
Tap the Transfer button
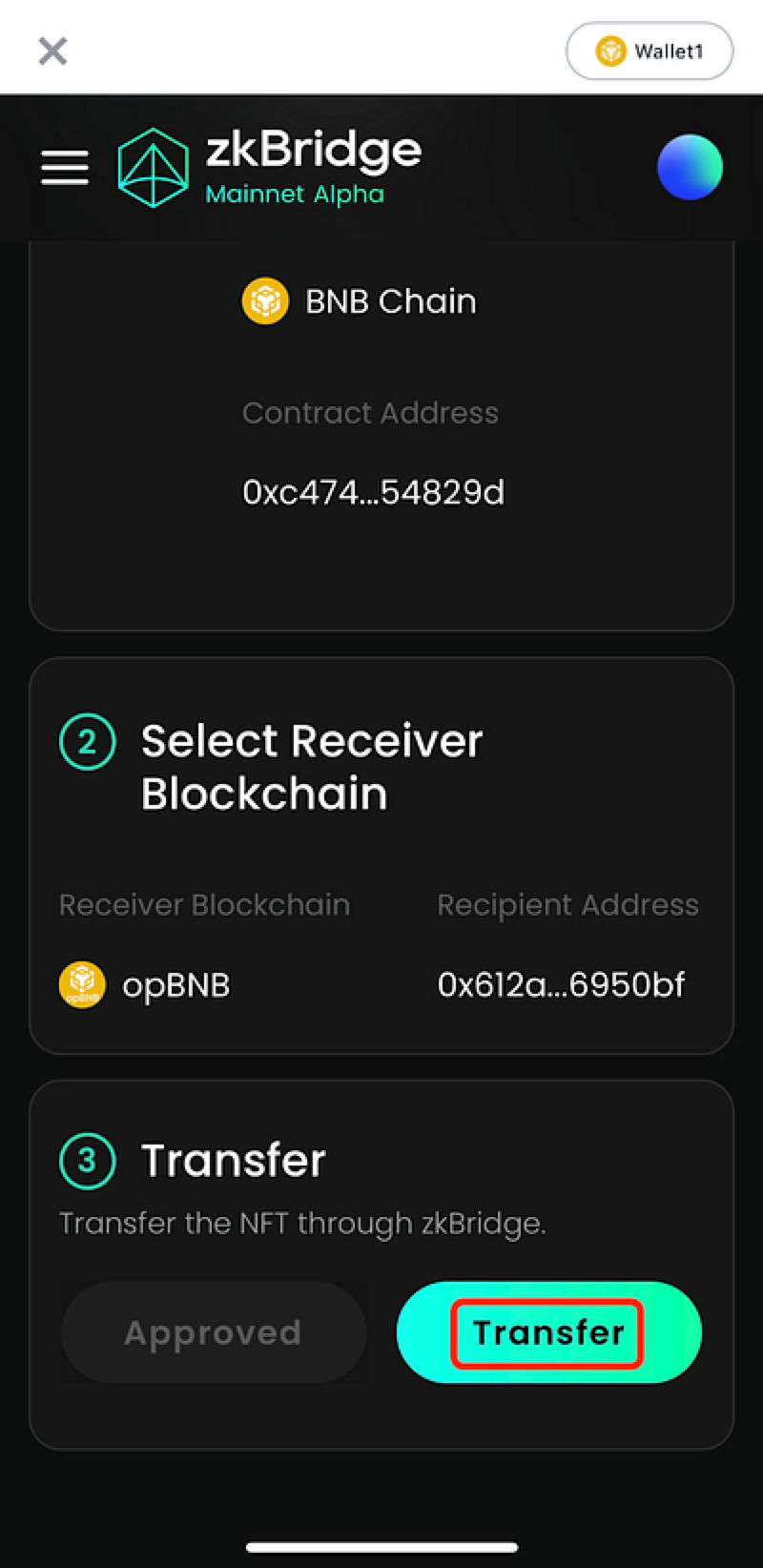(x=548, y=1332)
